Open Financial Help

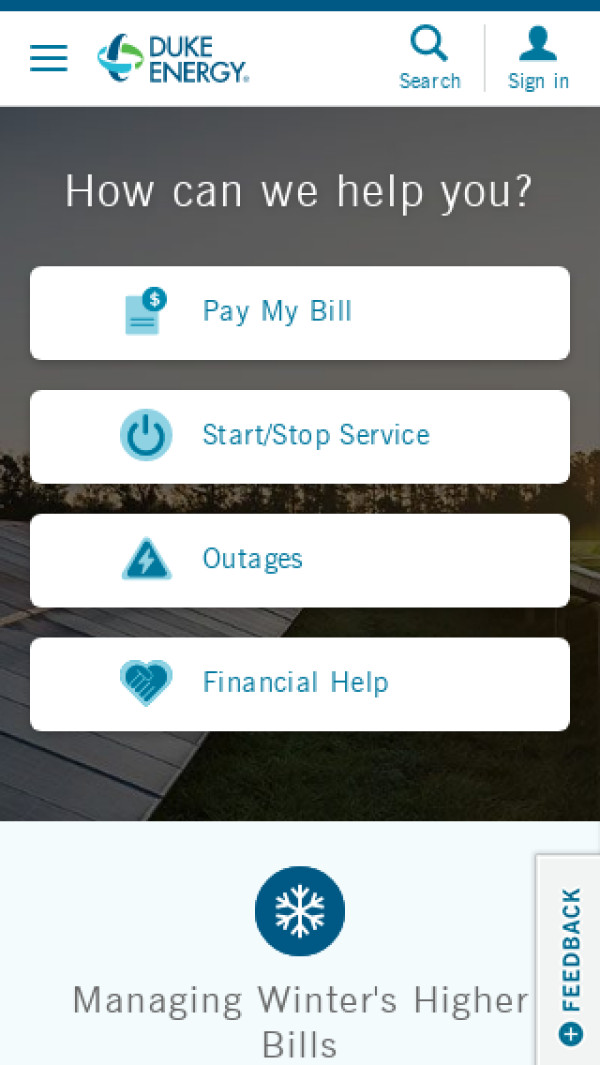coord(300,684)
